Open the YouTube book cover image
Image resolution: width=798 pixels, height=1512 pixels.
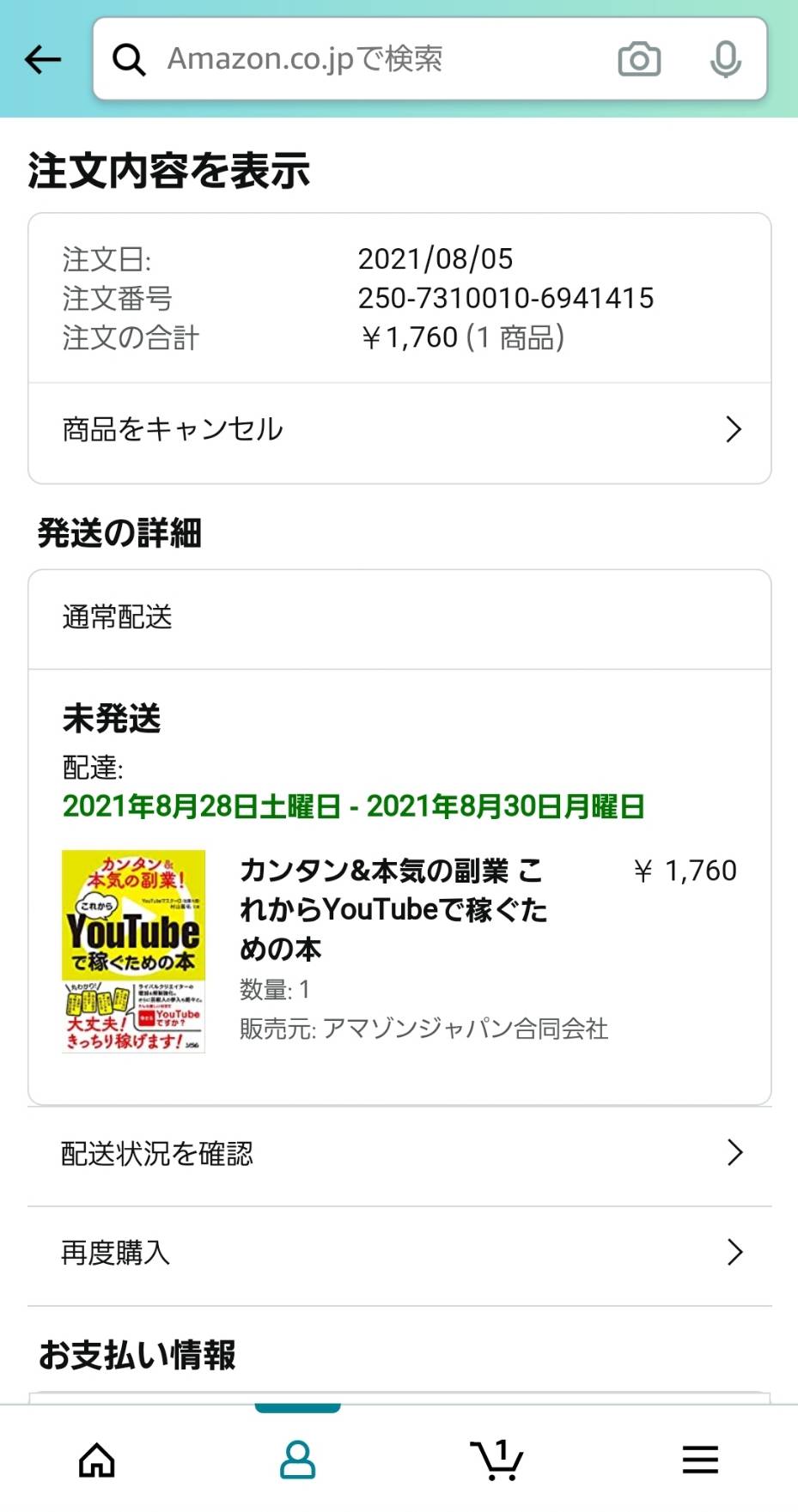click(133, 951)
